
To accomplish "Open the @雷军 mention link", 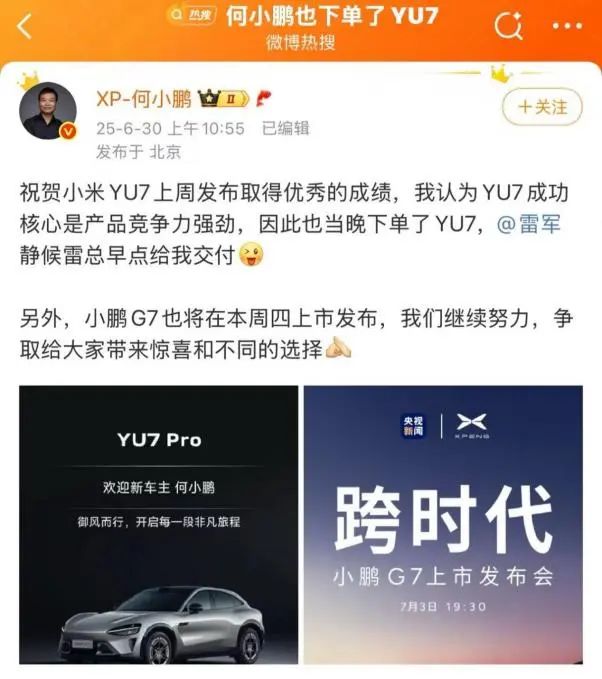I will tap(538, 226).
